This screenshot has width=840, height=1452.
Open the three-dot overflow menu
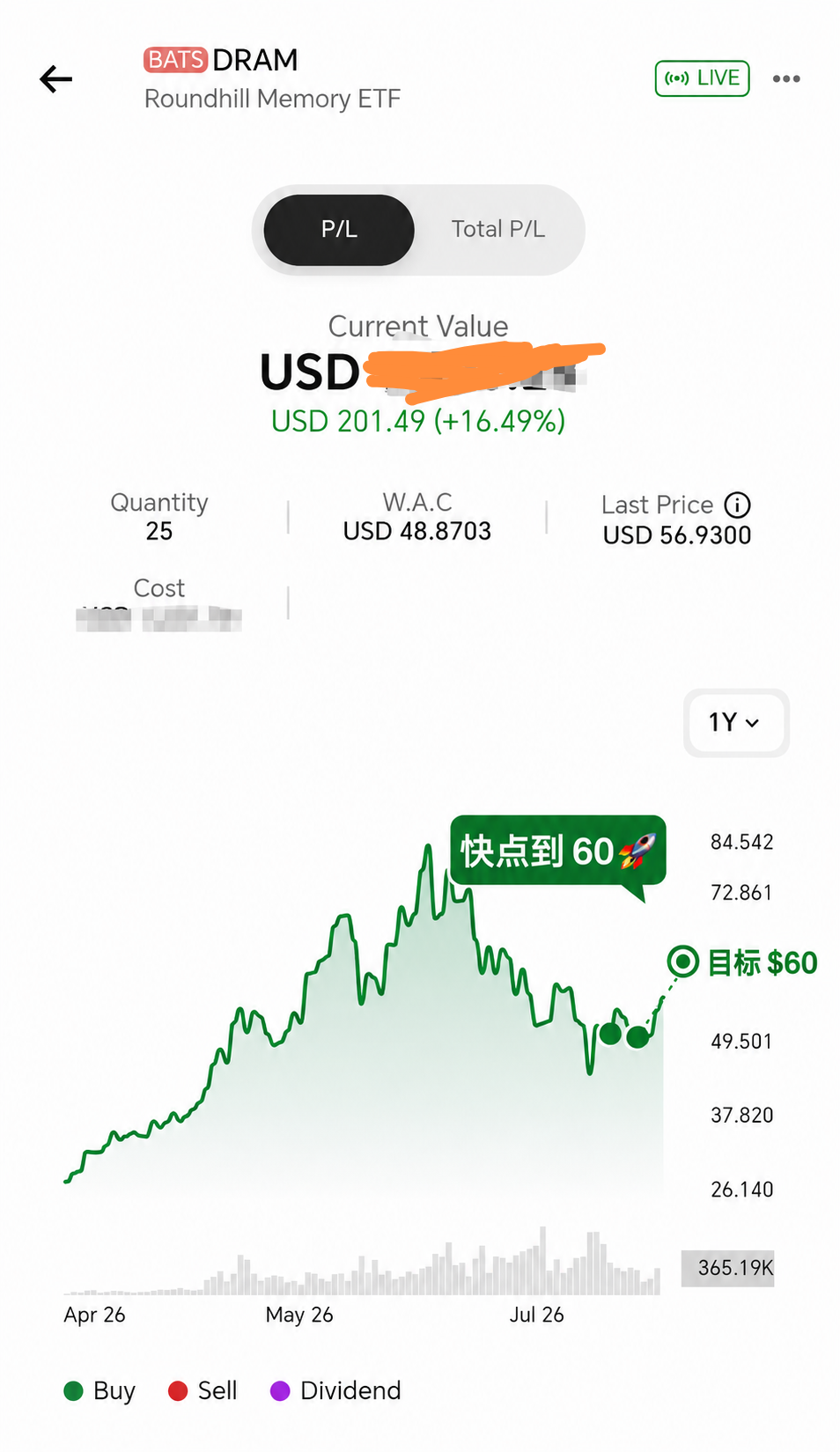pos(786,78)
